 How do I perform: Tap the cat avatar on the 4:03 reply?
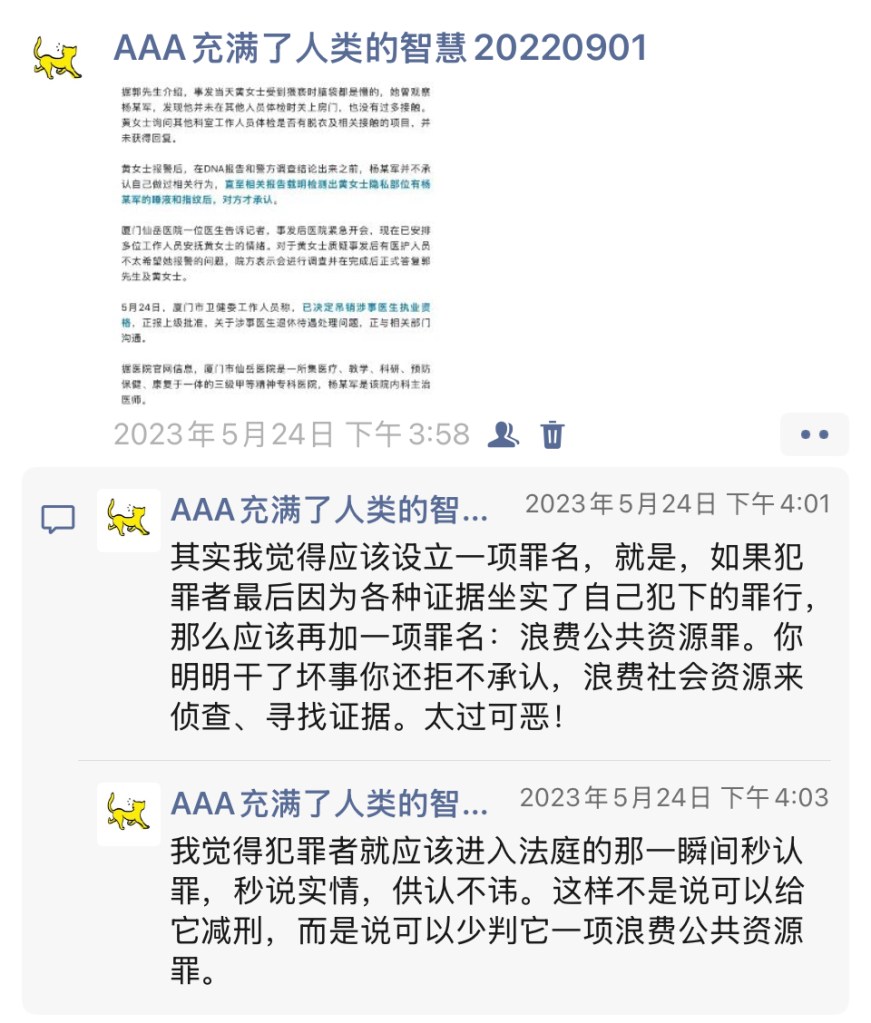pyautogui.click(x=128, y=813)
